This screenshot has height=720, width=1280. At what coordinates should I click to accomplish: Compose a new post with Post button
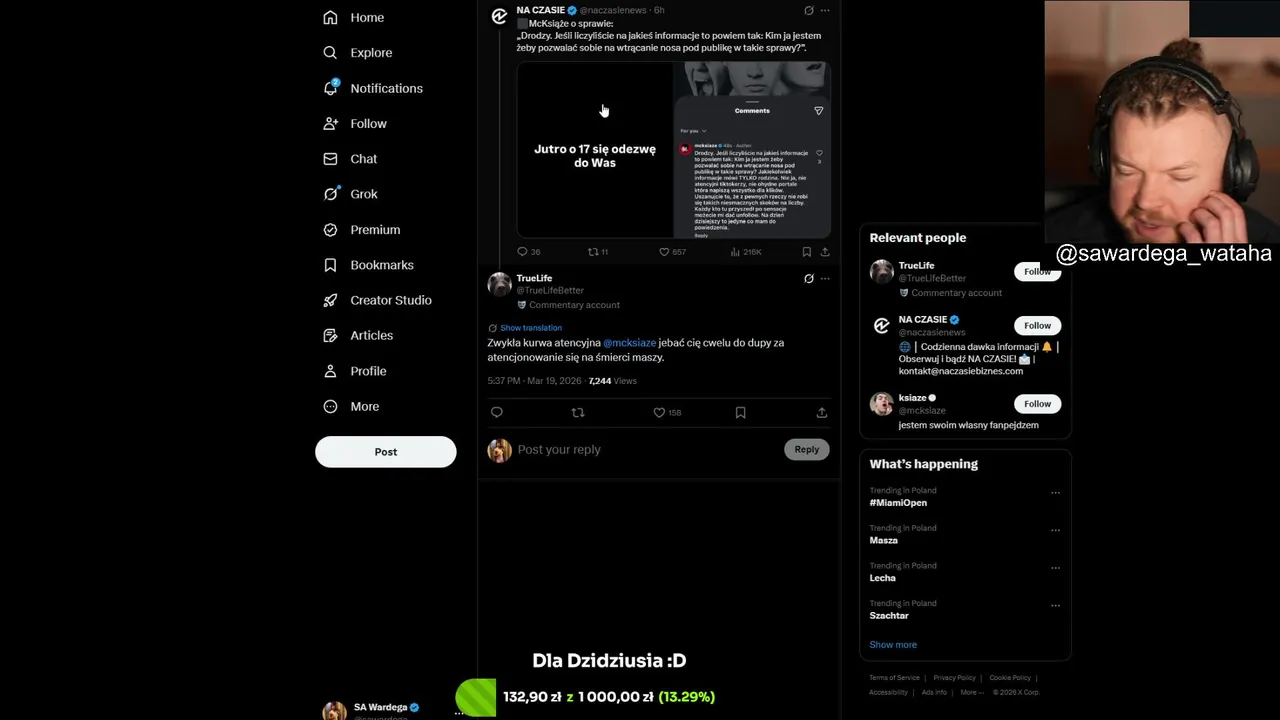point(385,452)
